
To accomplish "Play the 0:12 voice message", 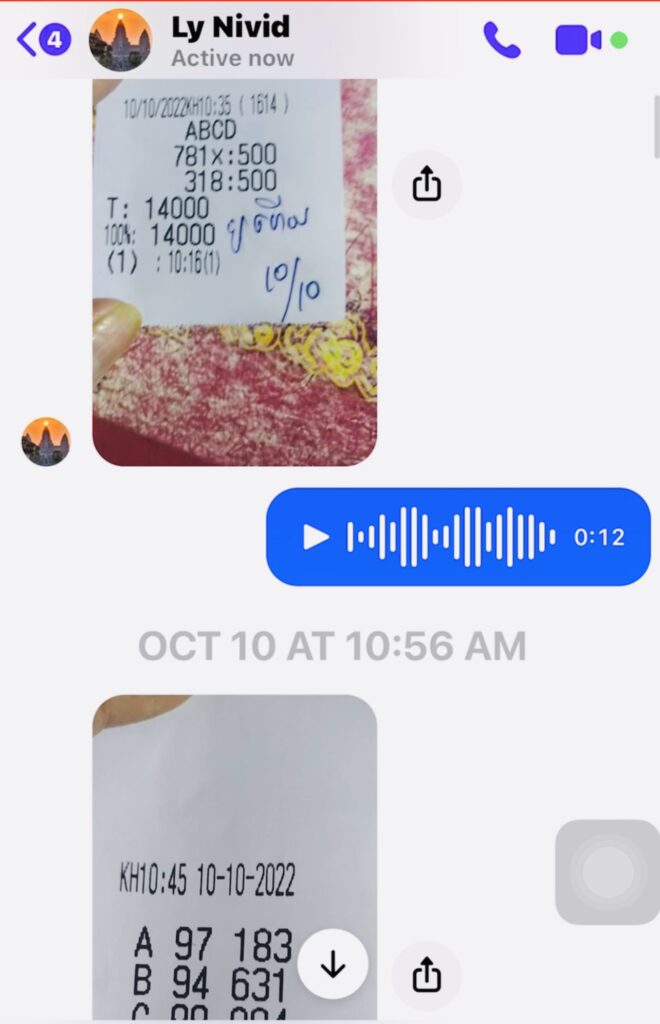I will [316, 537].
